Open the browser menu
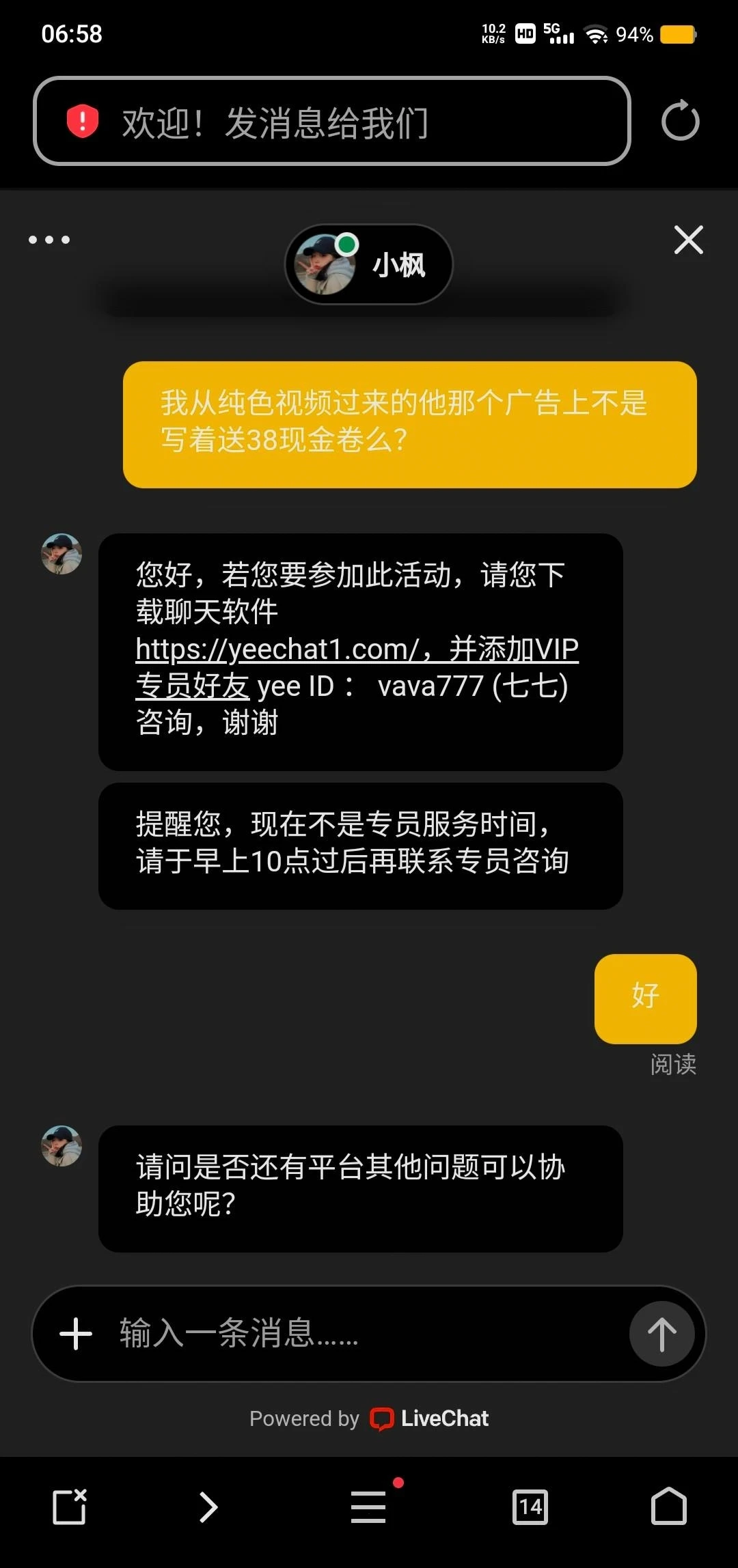The width and height of the screenshot is (738, 1568). click(369, 1507)
